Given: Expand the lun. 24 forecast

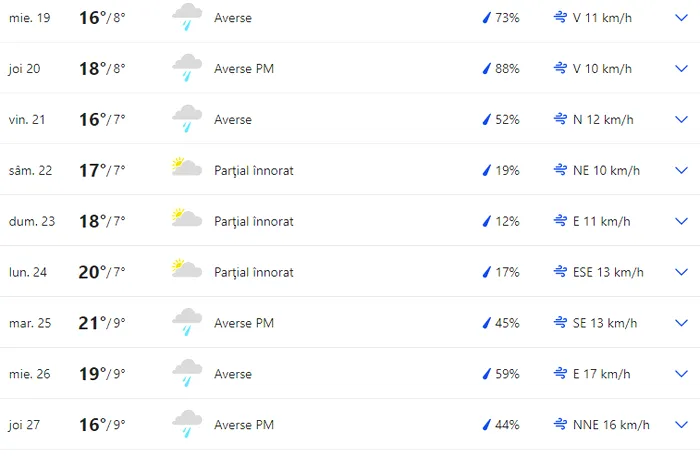Looking at the screenshot, I should click(681, 272).
